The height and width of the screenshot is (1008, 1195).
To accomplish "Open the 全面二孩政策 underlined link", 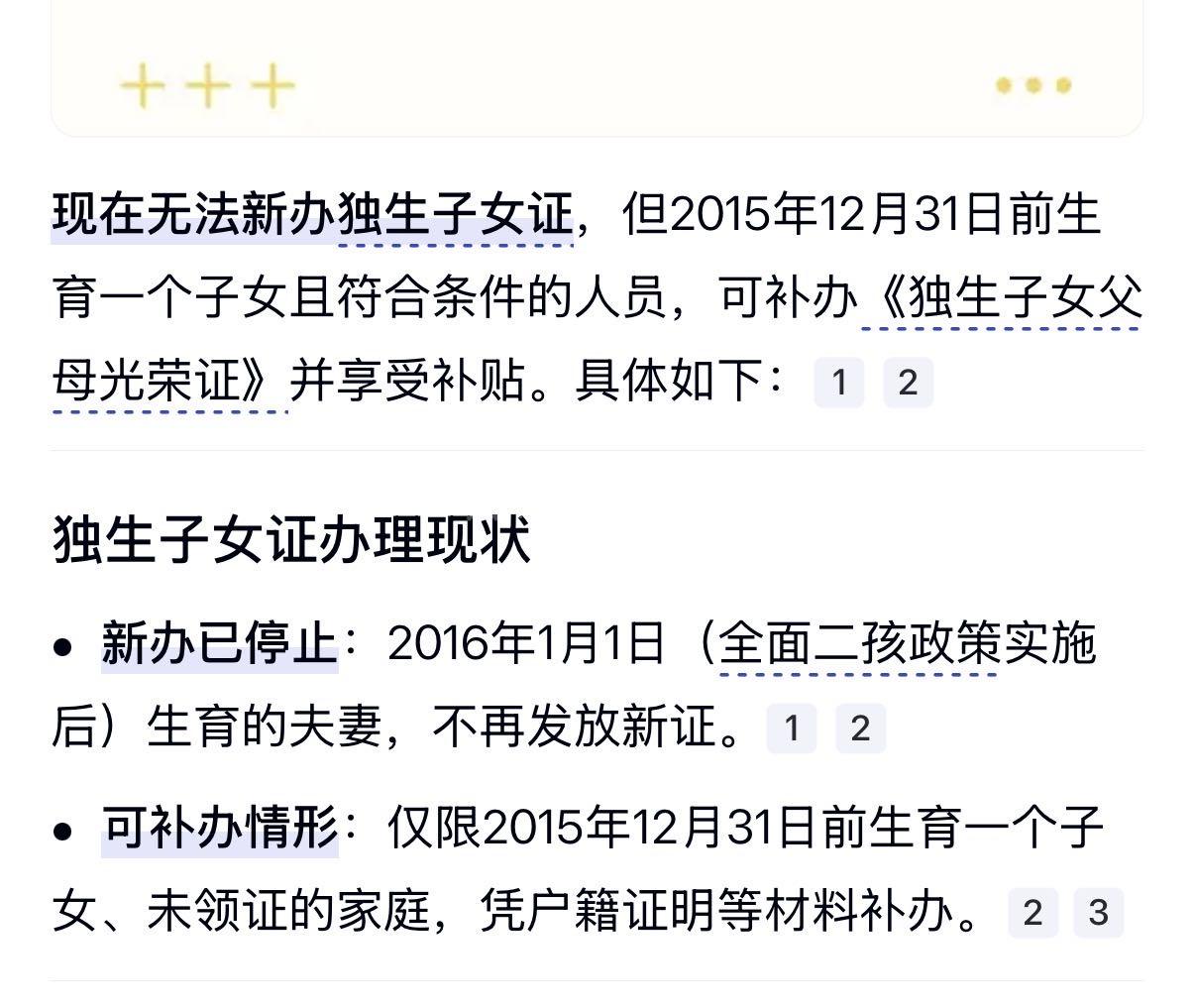I will [x=858, y=644].
